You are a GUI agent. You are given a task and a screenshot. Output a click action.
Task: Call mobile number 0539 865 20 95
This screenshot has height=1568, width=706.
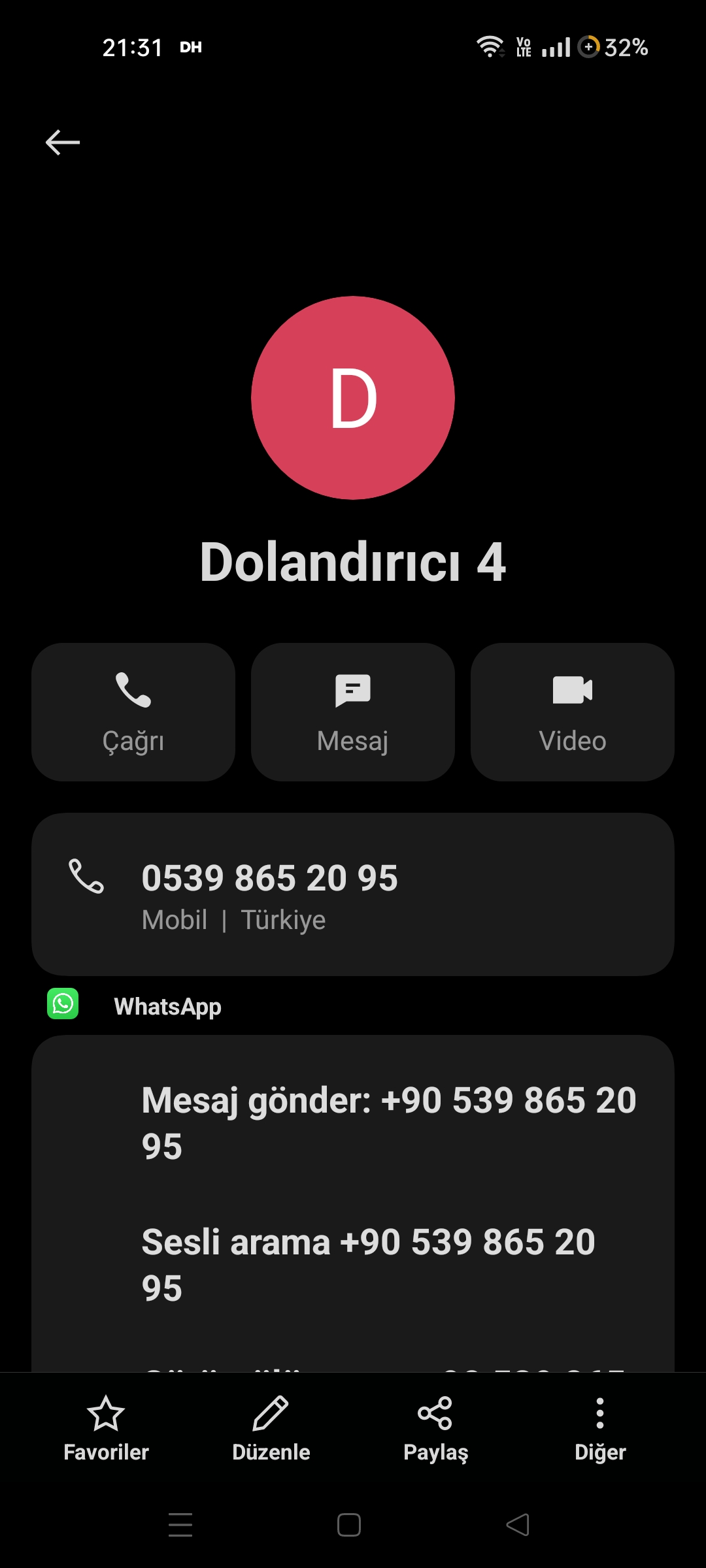(353, 894)
